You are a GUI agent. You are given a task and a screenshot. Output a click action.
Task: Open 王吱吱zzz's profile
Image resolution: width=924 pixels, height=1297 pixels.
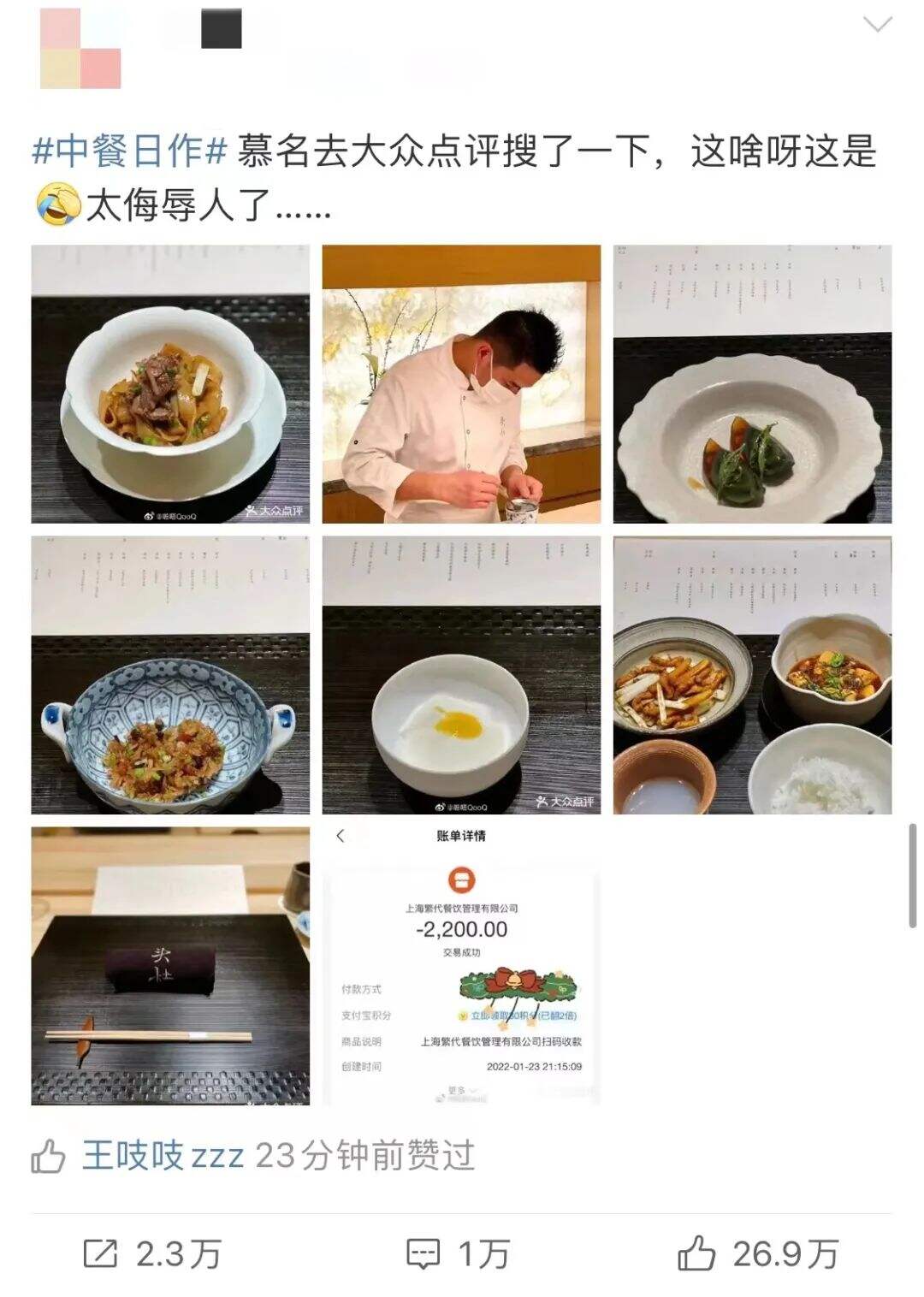point(163,1156)
